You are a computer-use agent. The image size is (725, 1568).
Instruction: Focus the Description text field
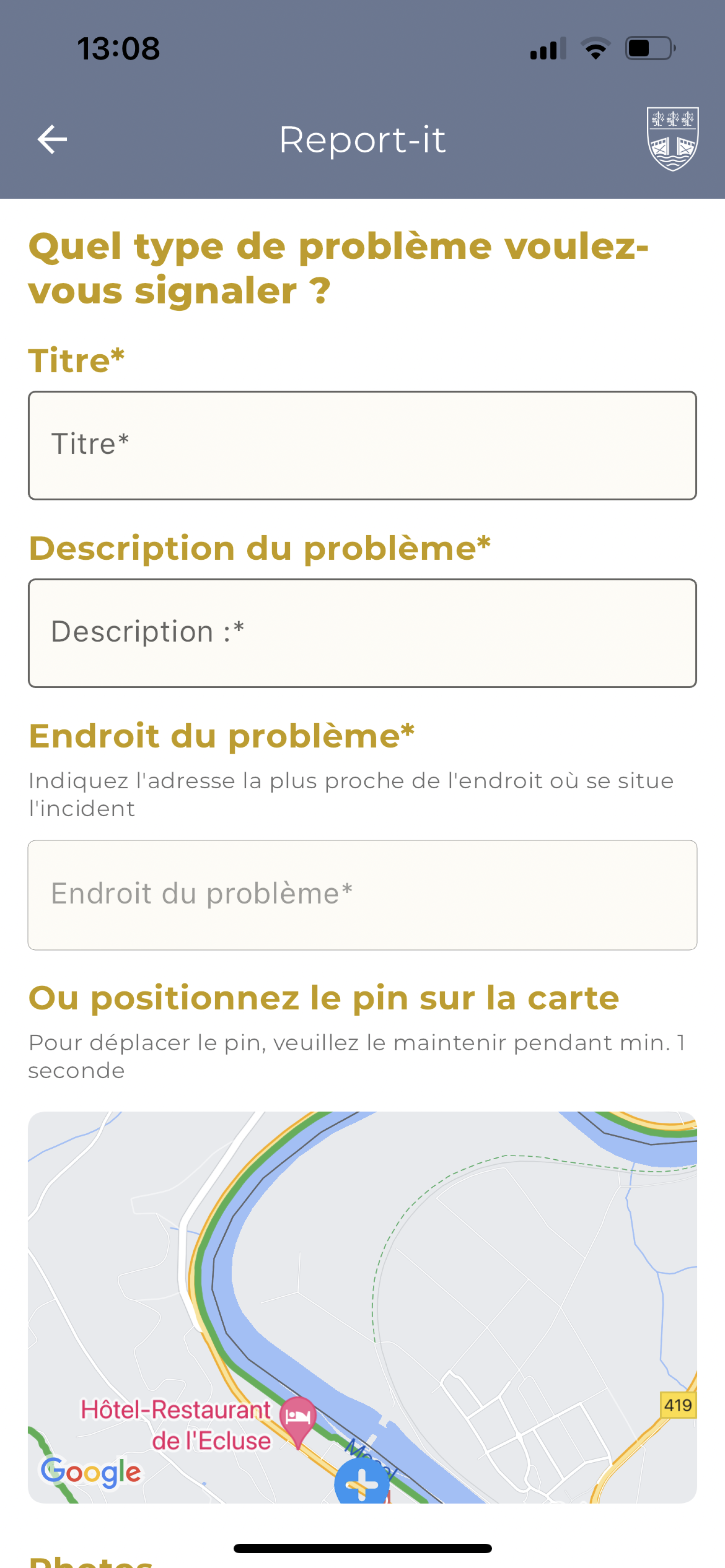(x=362, y=633)
